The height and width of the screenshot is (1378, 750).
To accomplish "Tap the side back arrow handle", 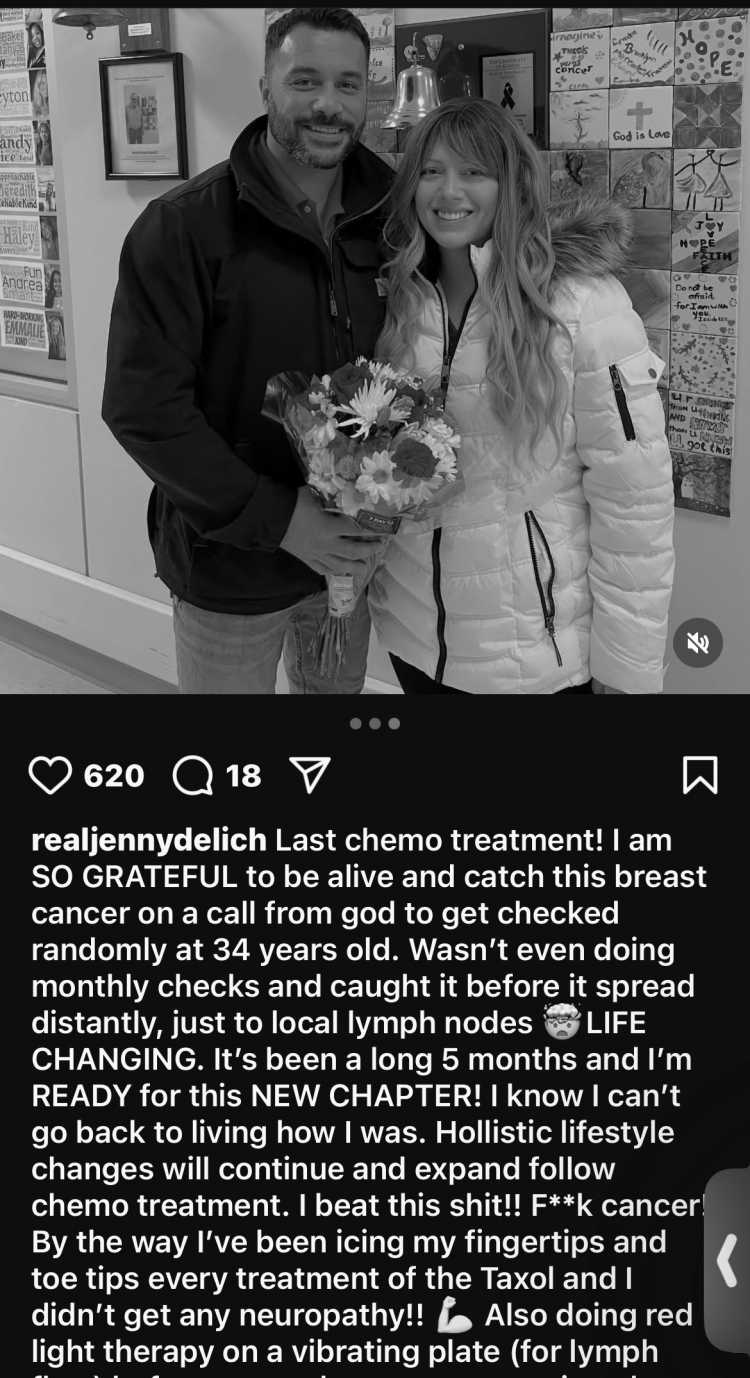I will pos(728,1260).
